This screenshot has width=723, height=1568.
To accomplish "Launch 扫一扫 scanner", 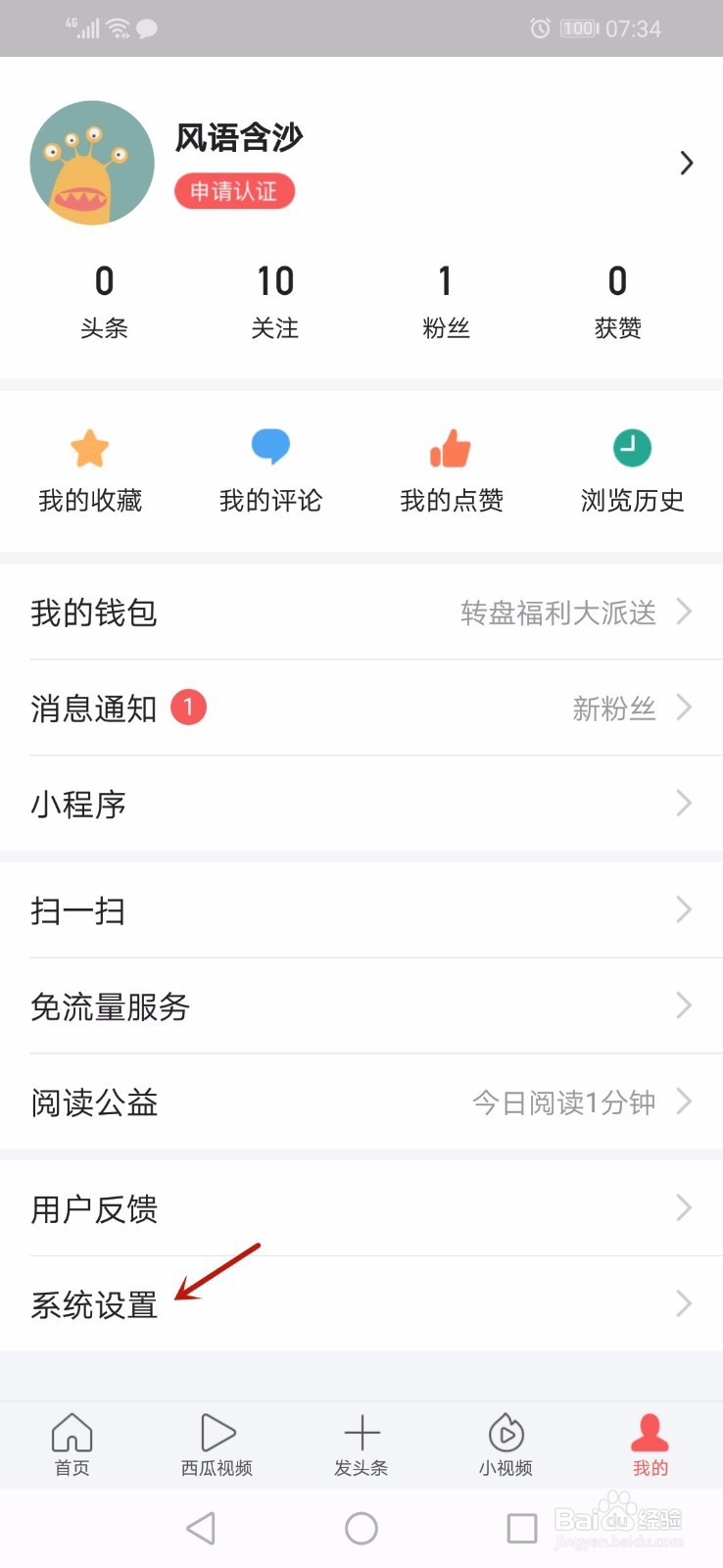I will point(361,910).
